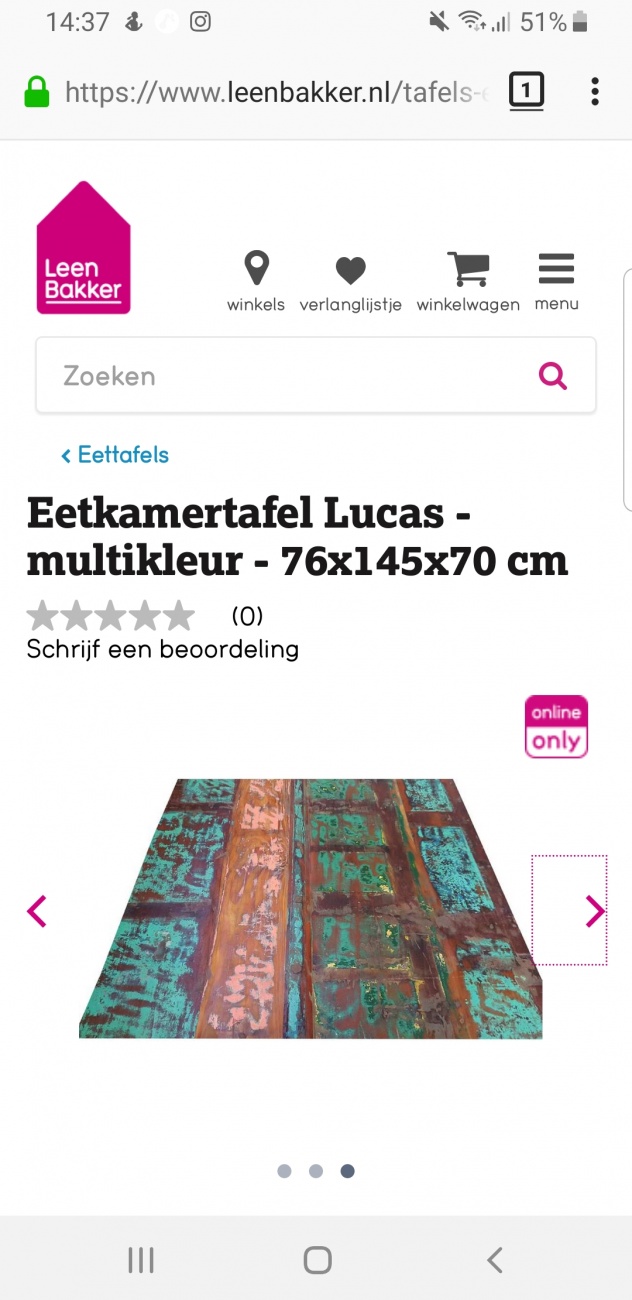The height and width of the screenshot is (1300, 632).
Task: Open the winkels store locator
Action: click(x=256, y=282)
